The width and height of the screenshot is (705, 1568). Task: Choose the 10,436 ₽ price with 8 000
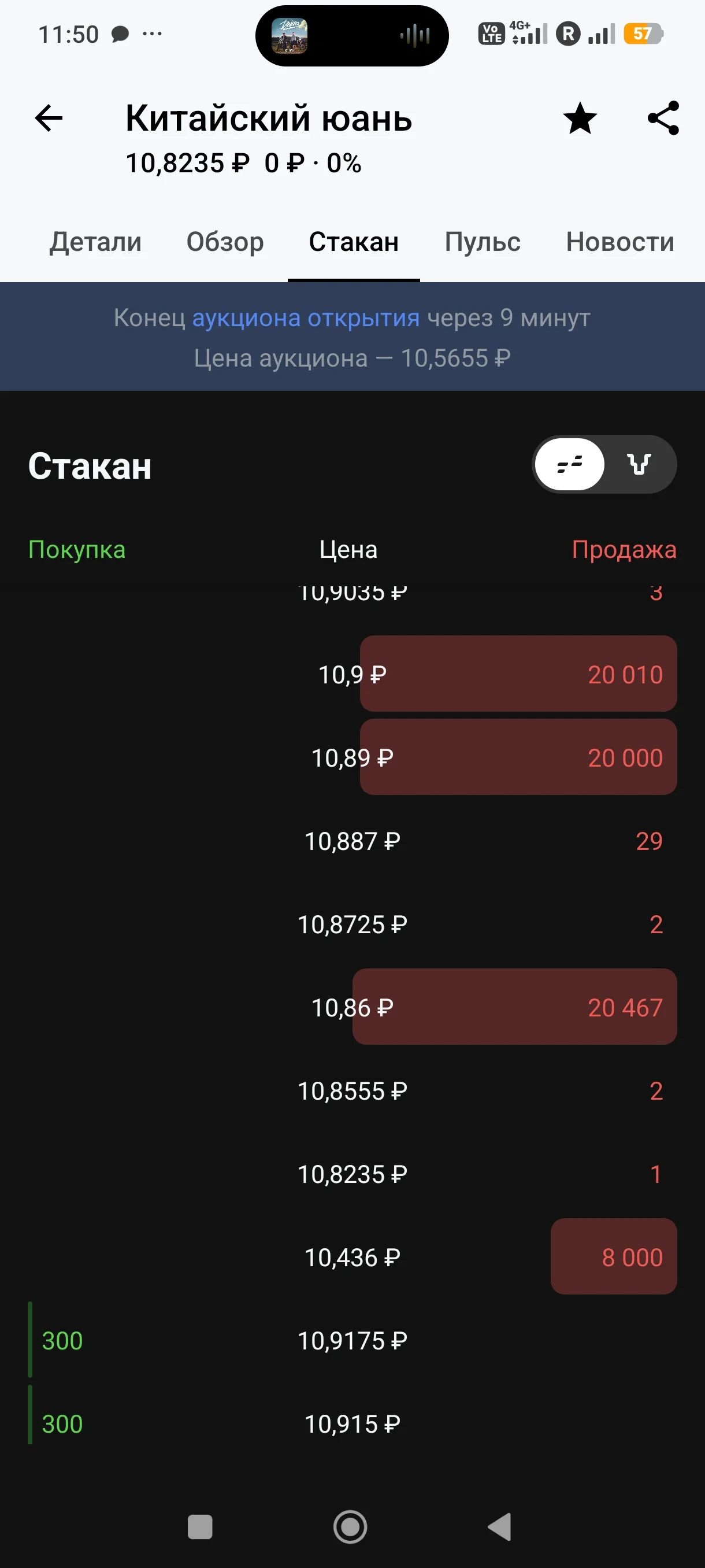point(352,1256)
